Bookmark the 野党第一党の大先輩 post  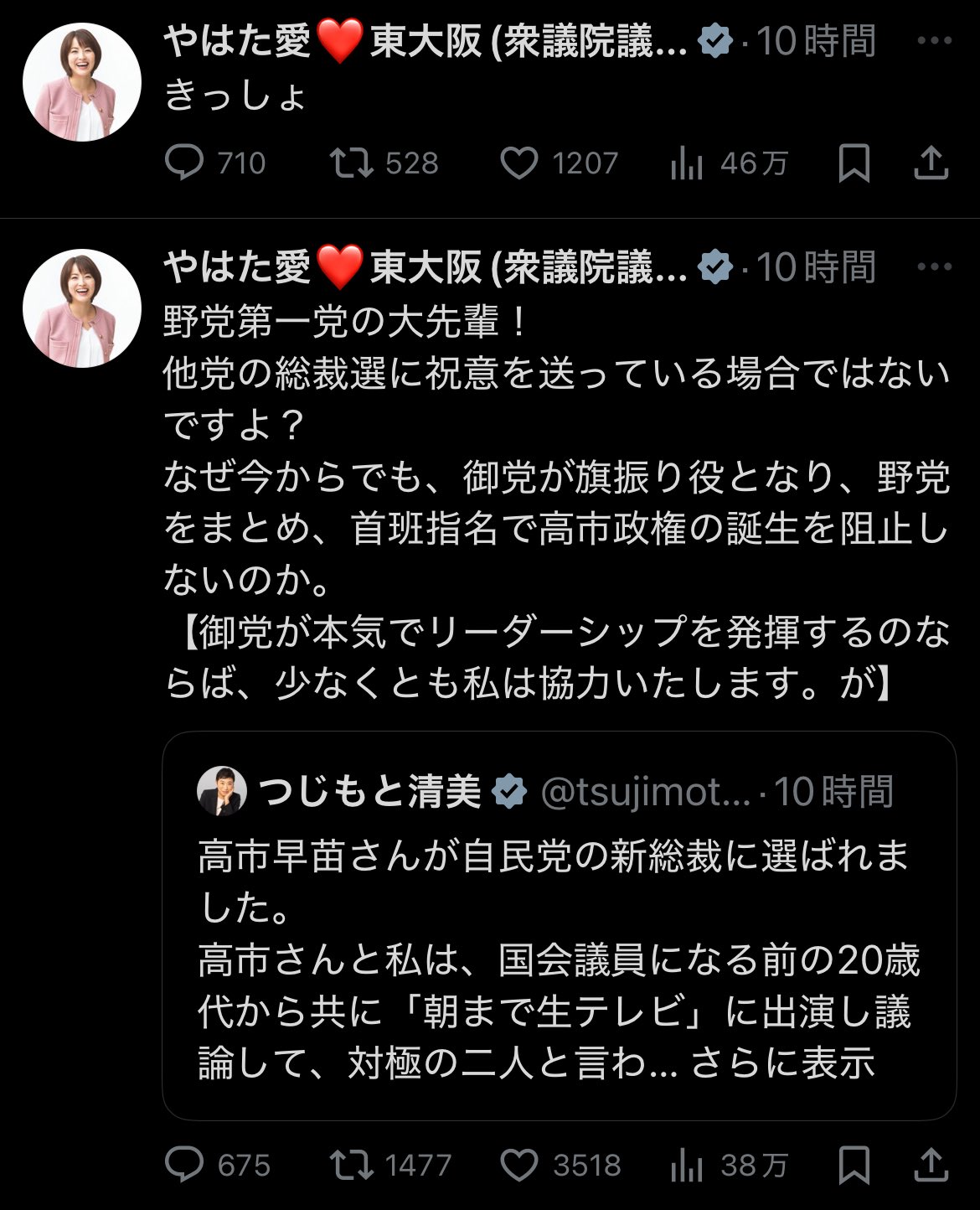[854, 1165]
